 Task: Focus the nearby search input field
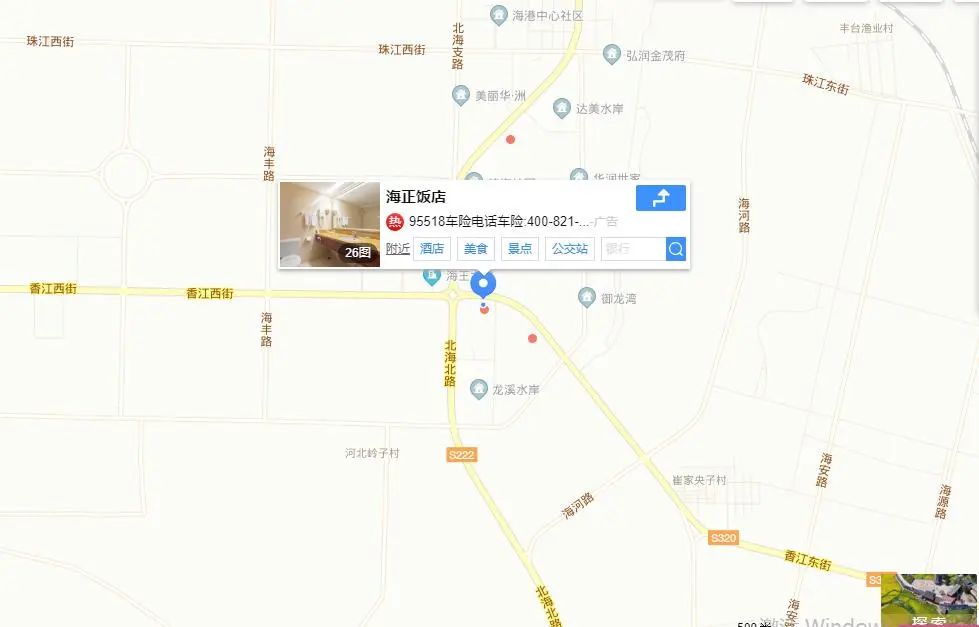click(x=632, y=250)
